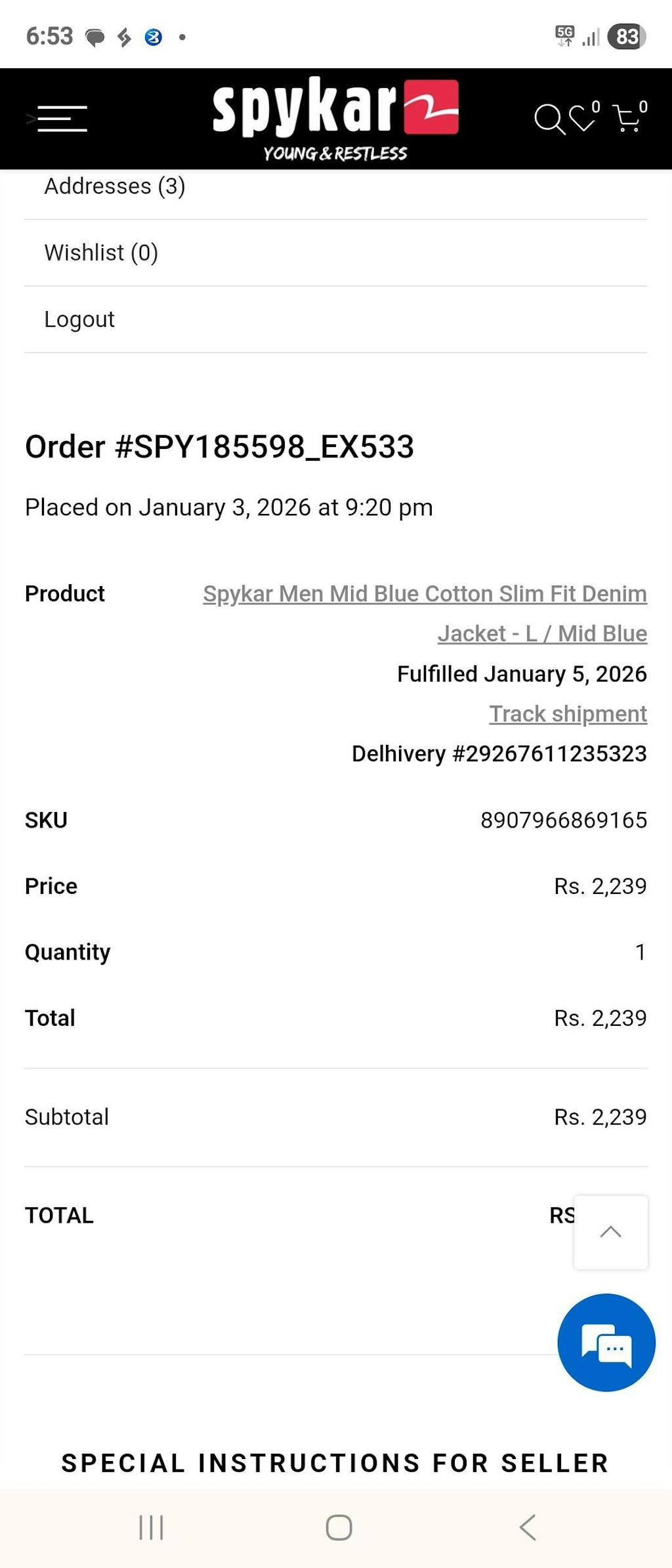Go to the phone's home screen
Screen dimensions: 672x1568
pos(339,1527)
